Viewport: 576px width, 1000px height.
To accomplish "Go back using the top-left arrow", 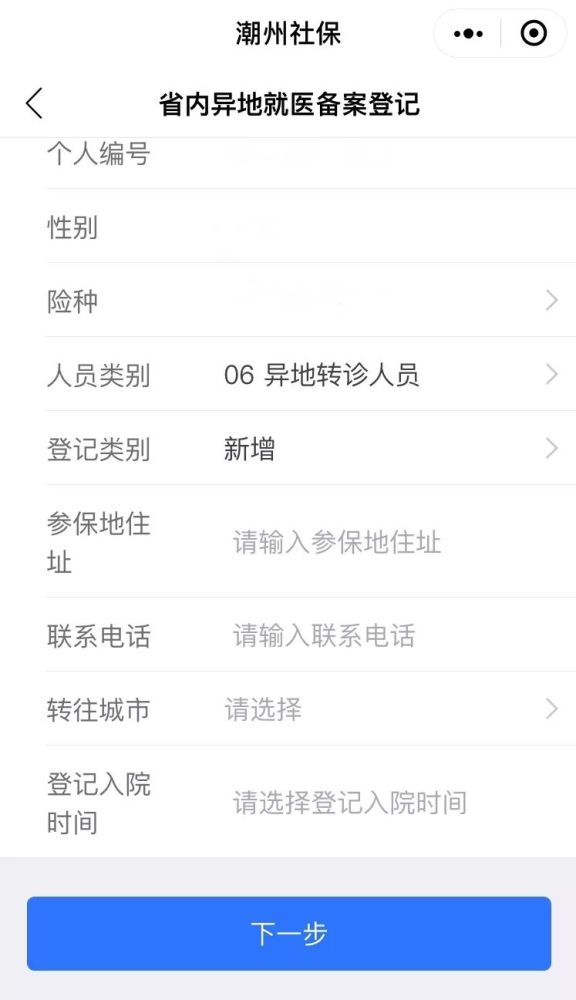I will (34, 103).
